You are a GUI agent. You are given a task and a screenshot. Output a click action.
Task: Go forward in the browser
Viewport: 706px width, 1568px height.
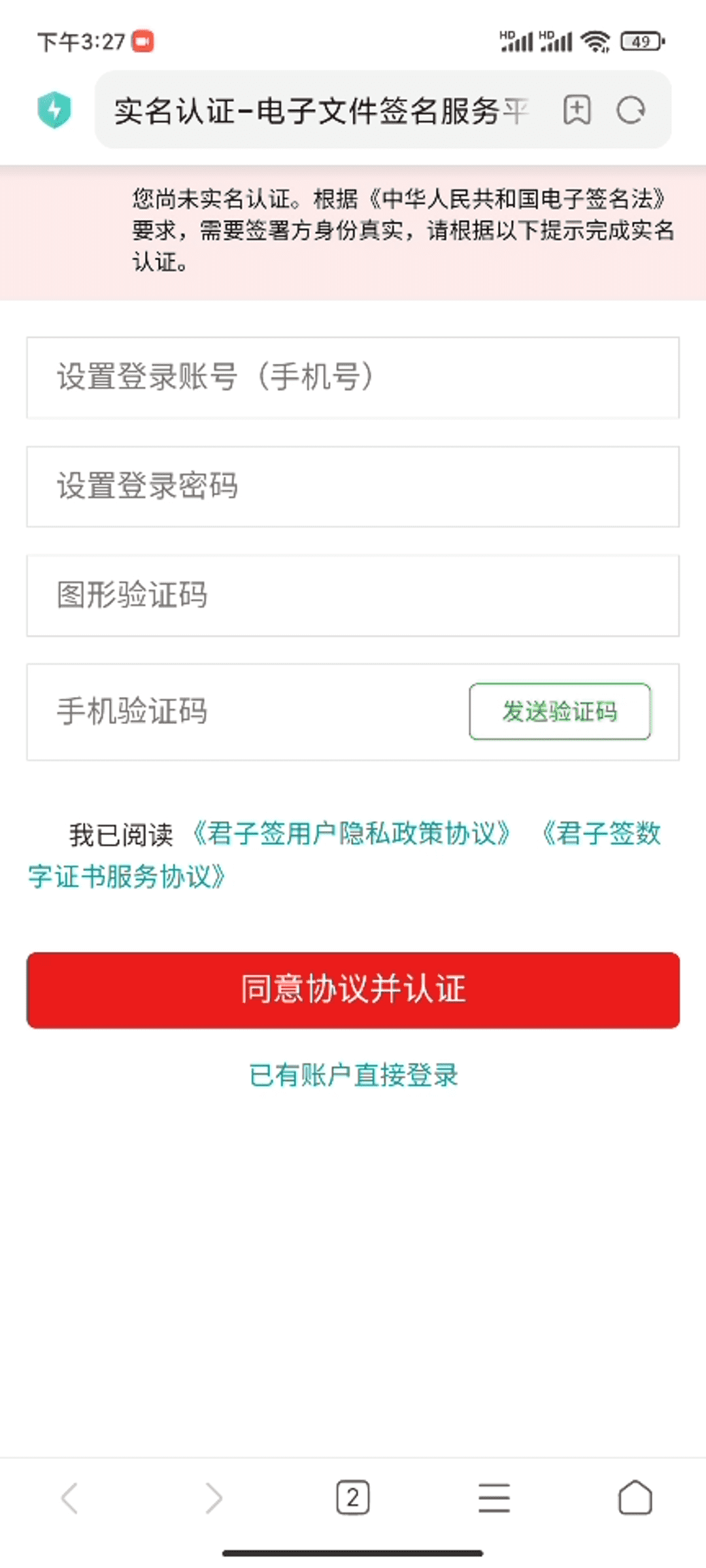tap(213, 1498)
